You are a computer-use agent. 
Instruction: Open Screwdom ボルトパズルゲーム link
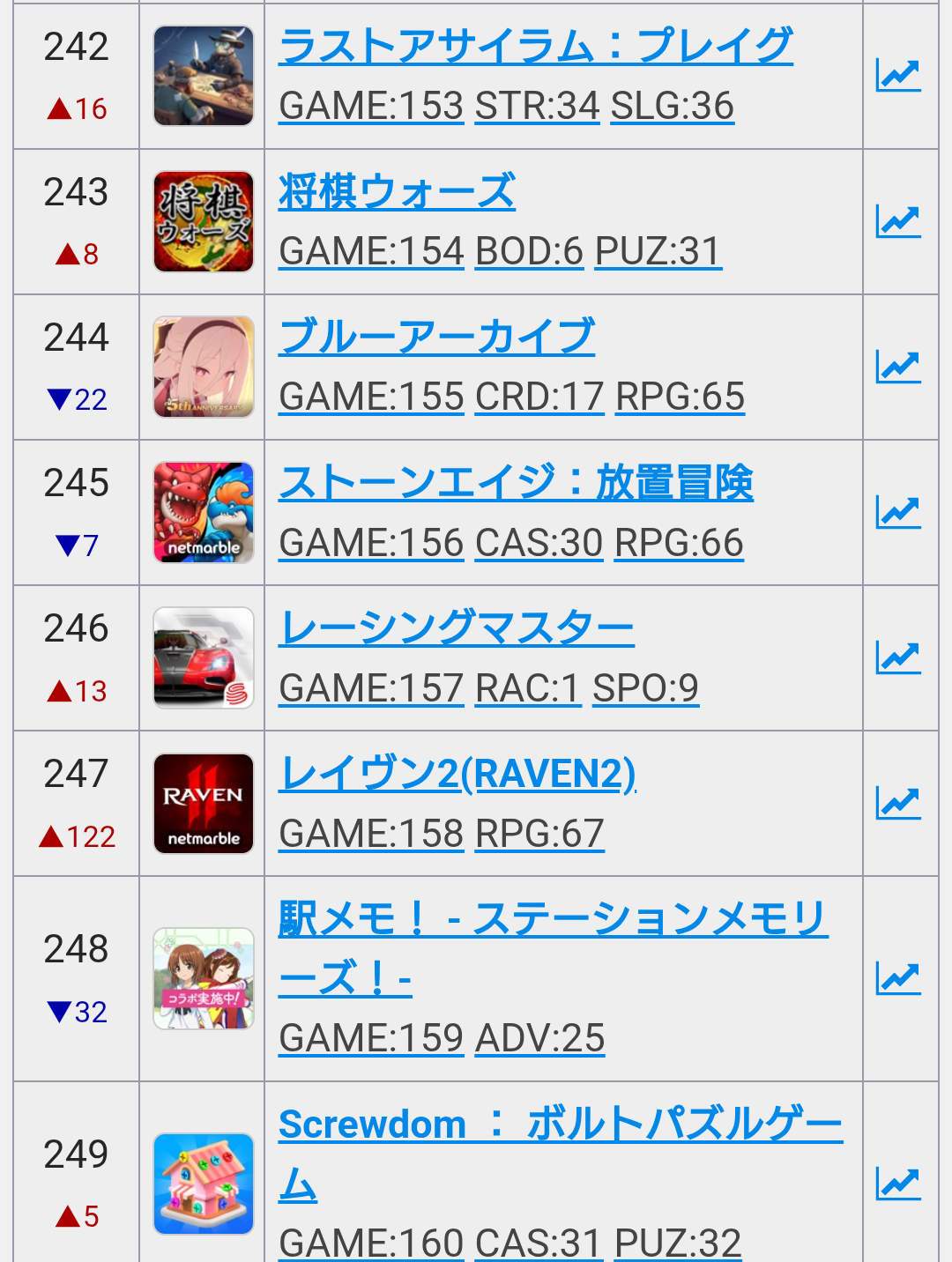pyautogui.click(x=560, y=1125)
